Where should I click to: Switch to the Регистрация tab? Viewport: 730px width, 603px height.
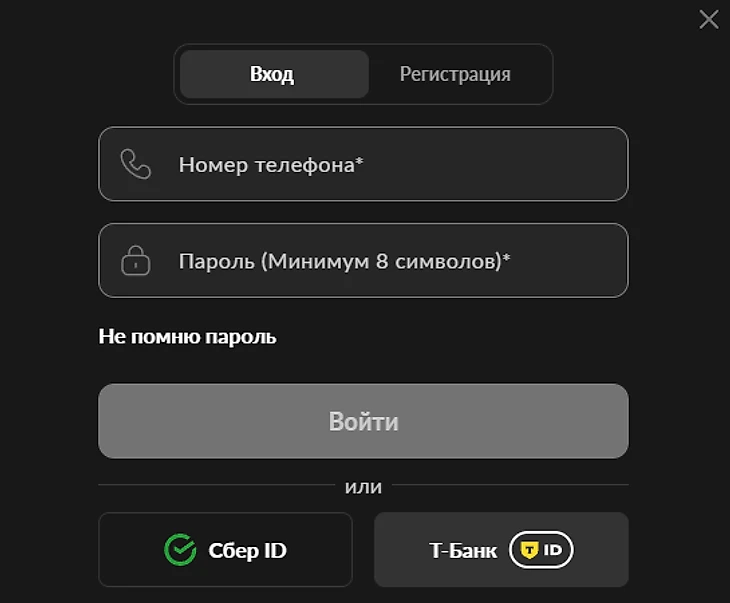(455, 74)
